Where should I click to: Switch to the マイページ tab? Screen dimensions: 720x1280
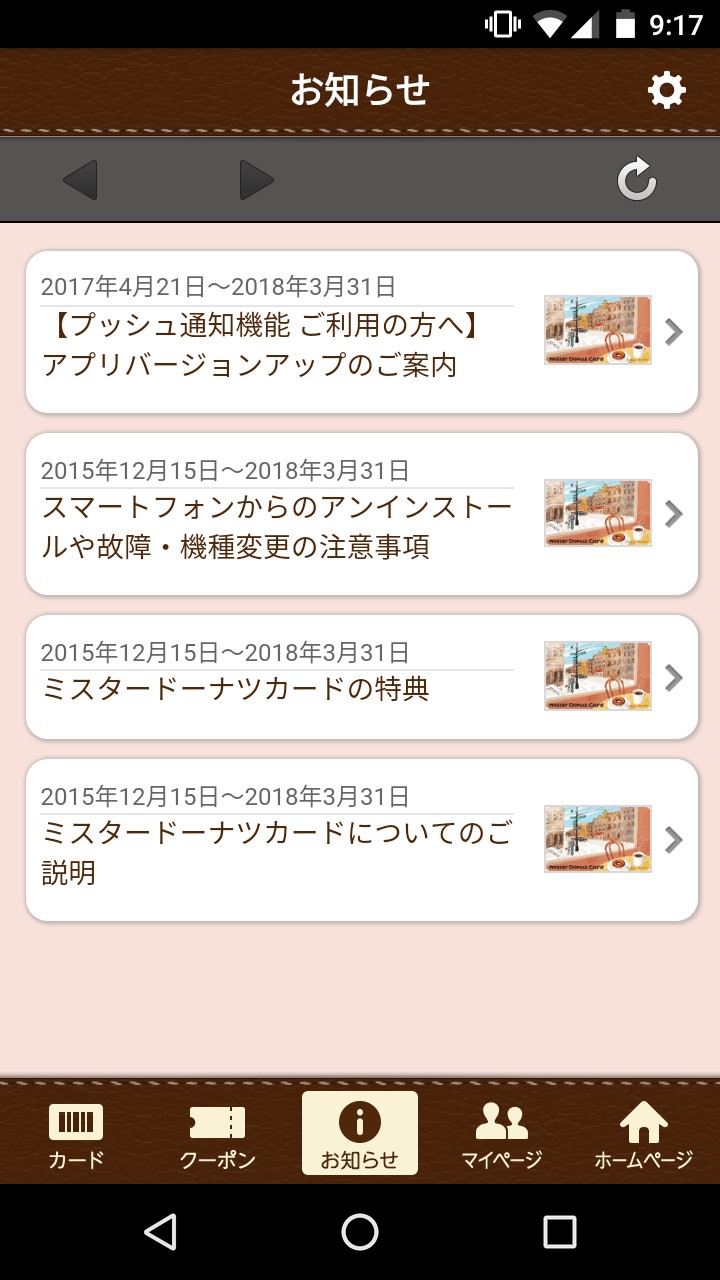pyautogui.click(x=501, y=1134)
